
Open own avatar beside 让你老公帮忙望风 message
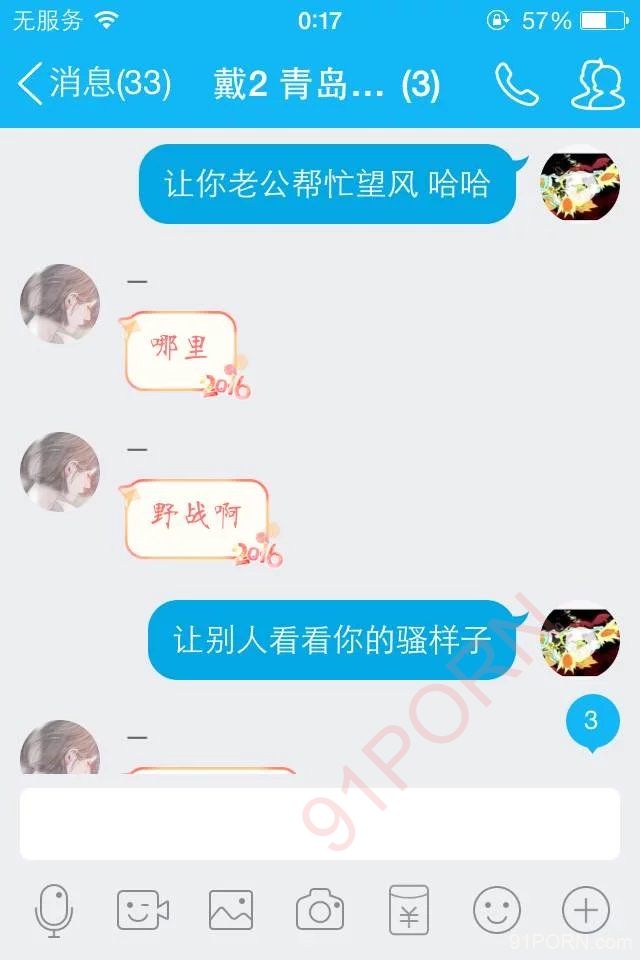pos(580,184)
